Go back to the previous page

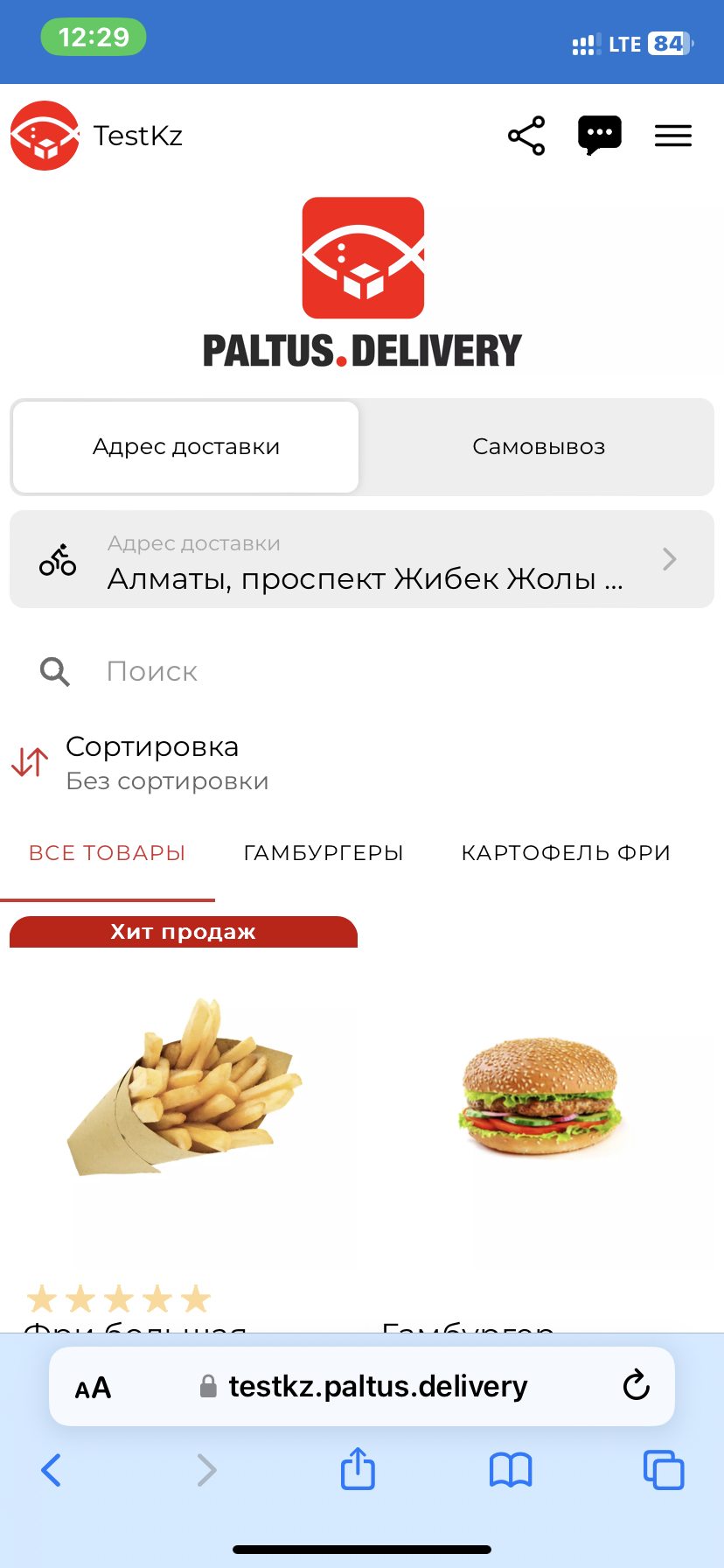click(52, 1470)
